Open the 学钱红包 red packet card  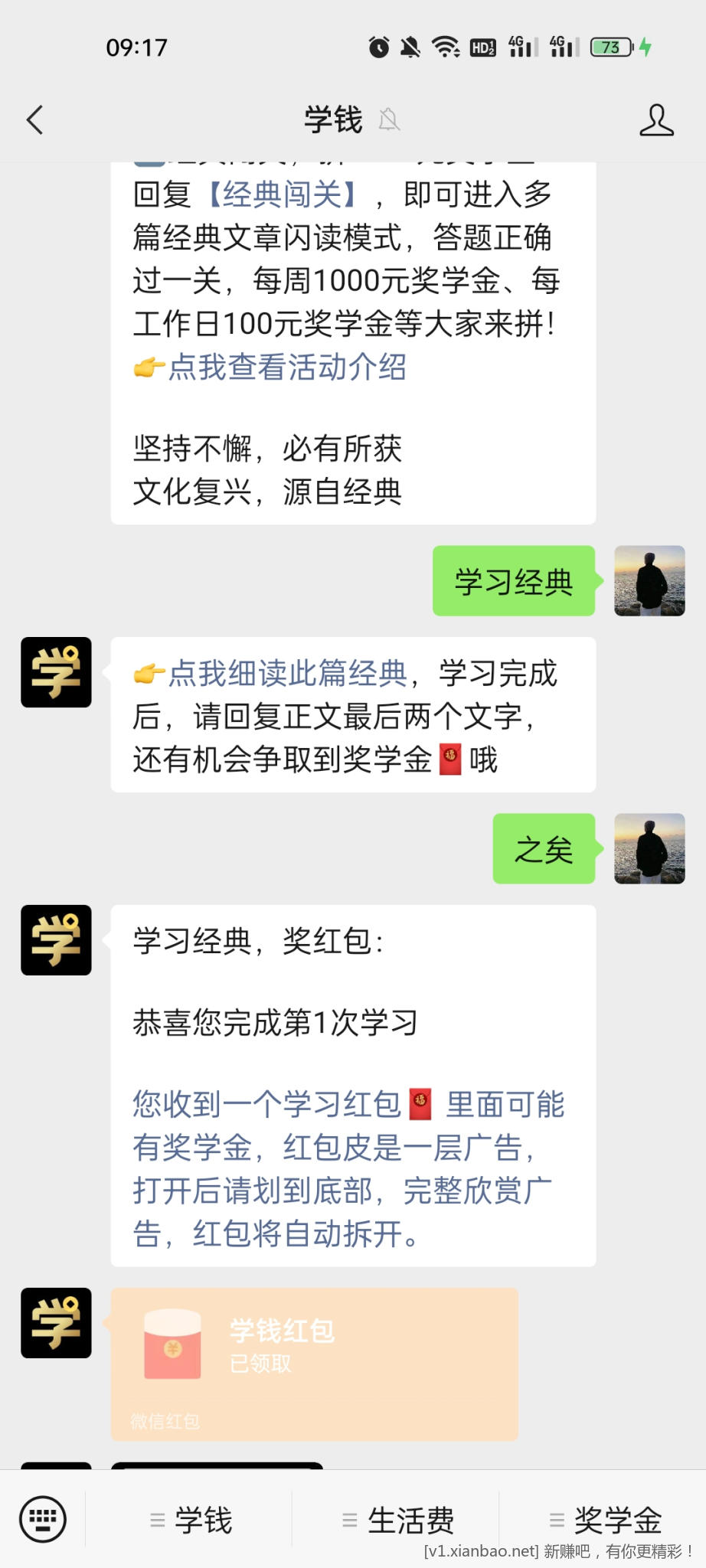point(314,1364)
